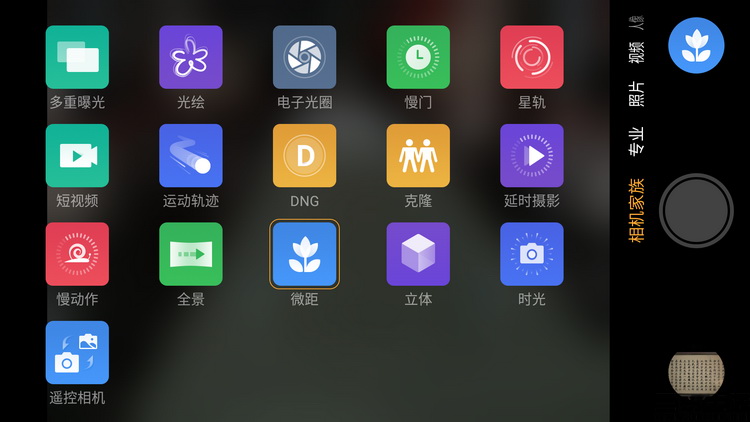Open 短视频 short video mode
Screen dimensions: 750x422
coord(77,156)
